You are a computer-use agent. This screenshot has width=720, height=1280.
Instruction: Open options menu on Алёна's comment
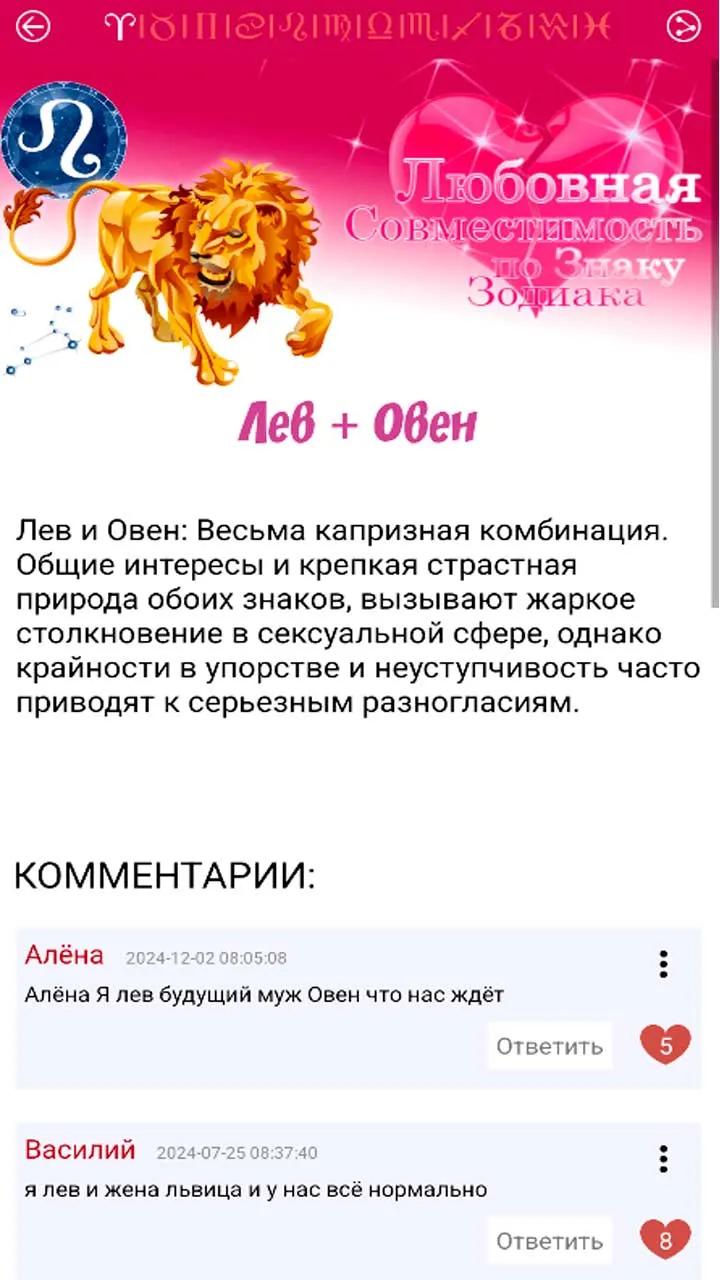[663, 964]
